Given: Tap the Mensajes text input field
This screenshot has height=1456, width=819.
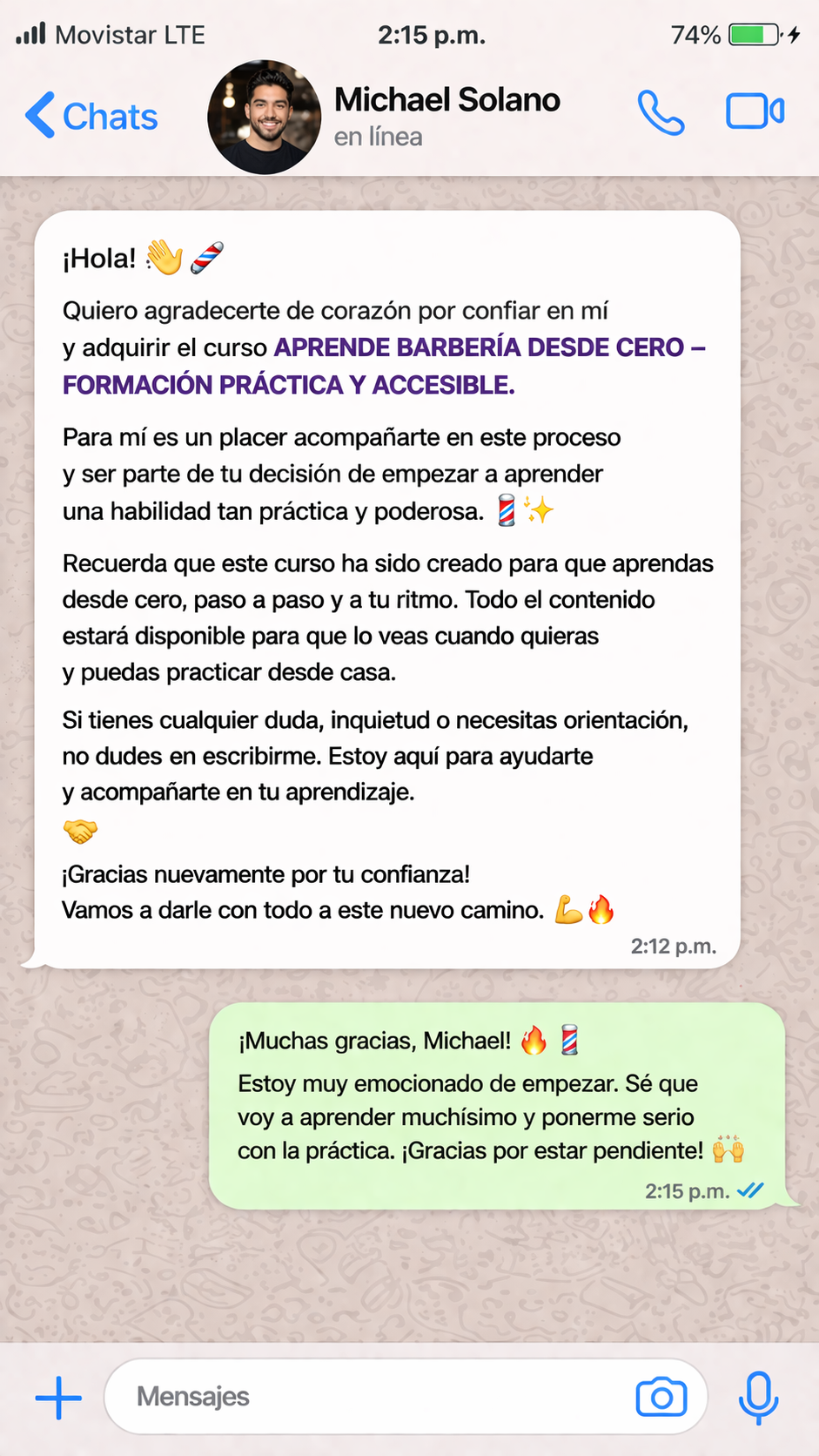Looking at the screenshot, I should click(x=348, y=1396).
